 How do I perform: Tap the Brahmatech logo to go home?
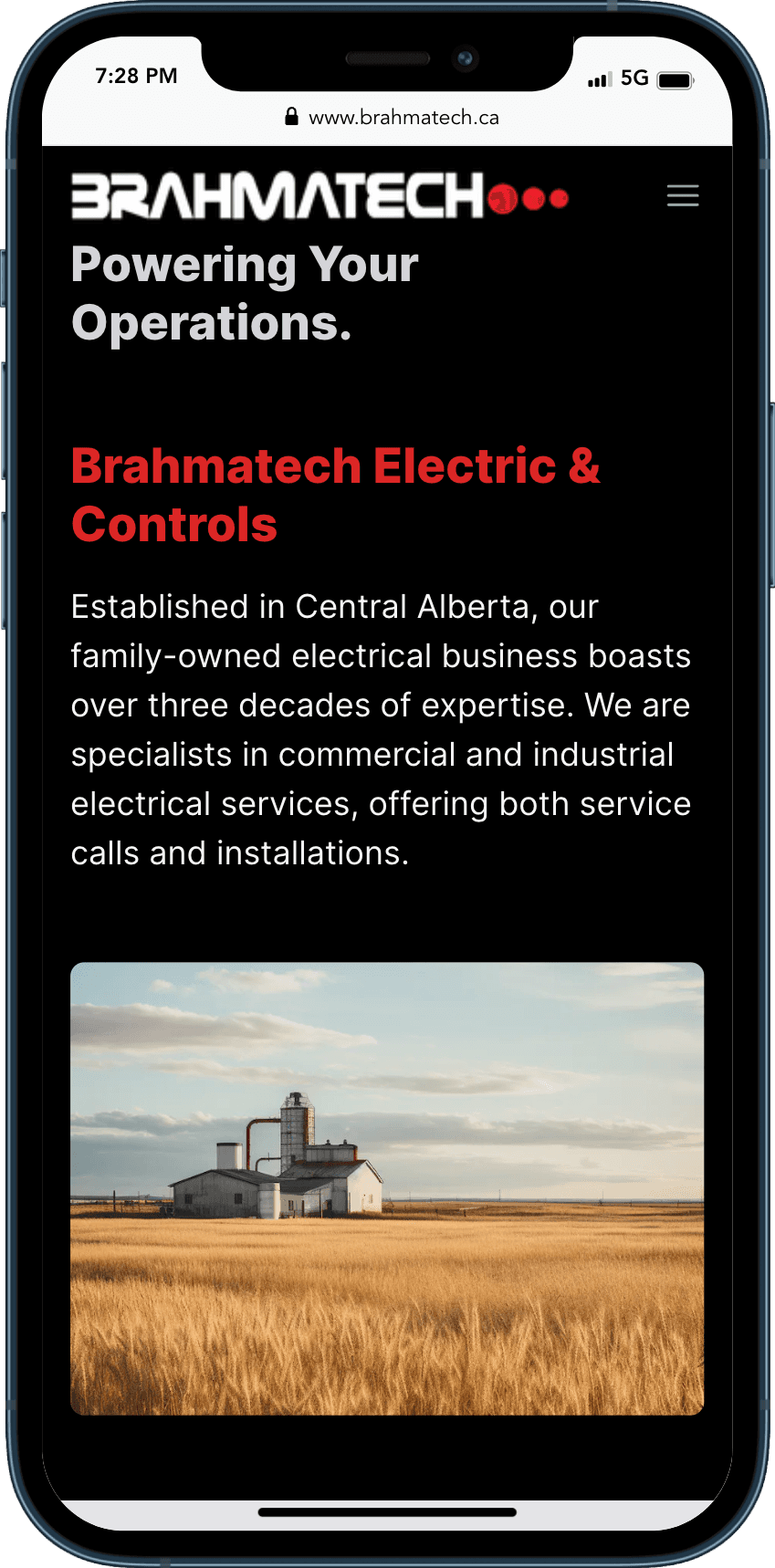click(x=319, y=196)
